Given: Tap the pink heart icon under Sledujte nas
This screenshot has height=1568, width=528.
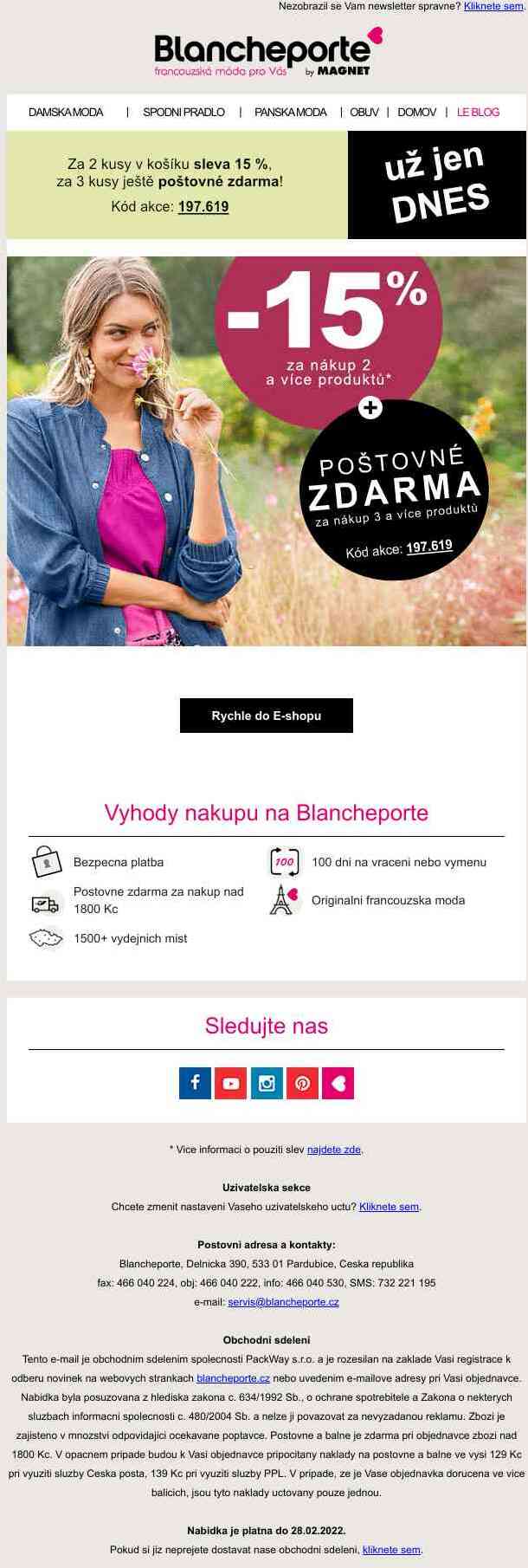Looking at the screenshot, I should 338,1083.
